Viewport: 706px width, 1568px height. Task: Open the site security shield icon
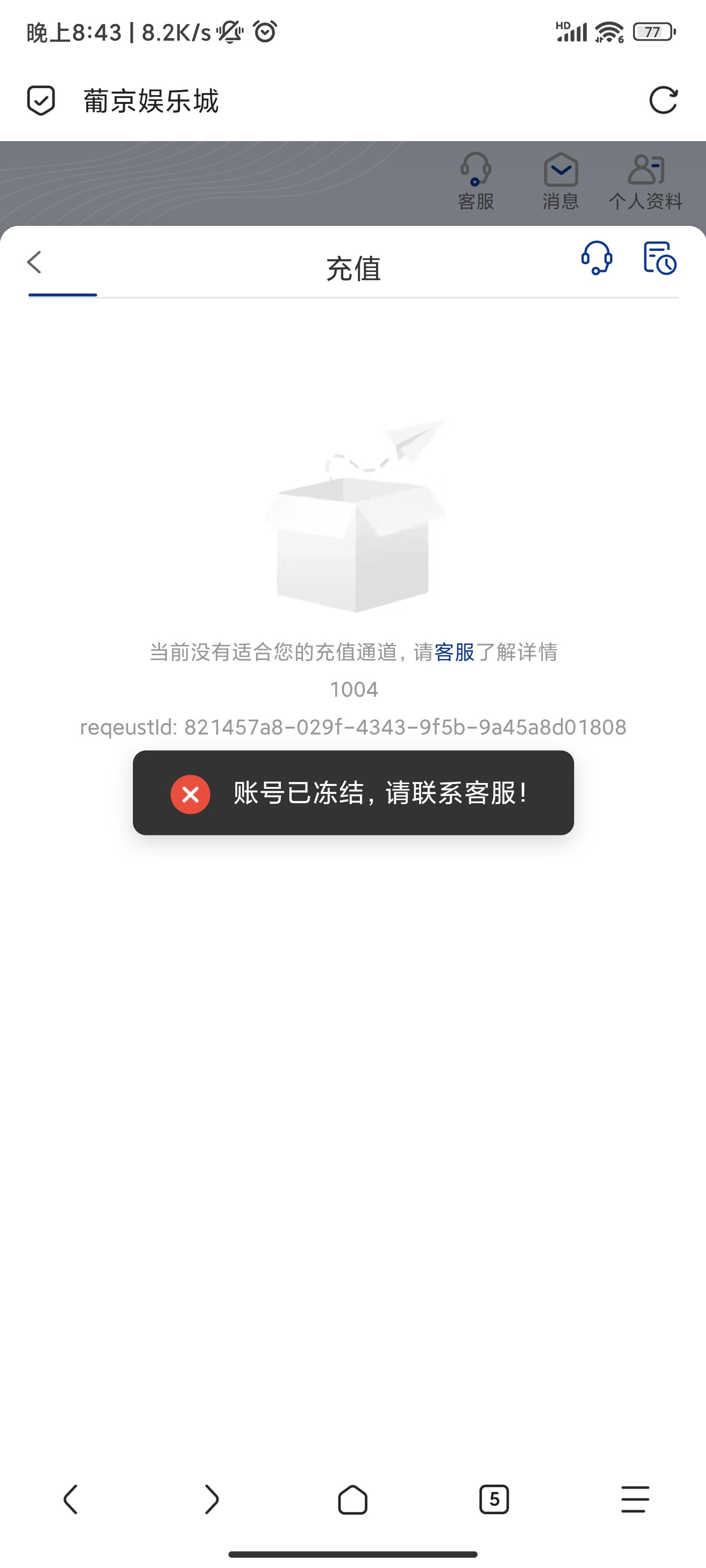[41, 100]
